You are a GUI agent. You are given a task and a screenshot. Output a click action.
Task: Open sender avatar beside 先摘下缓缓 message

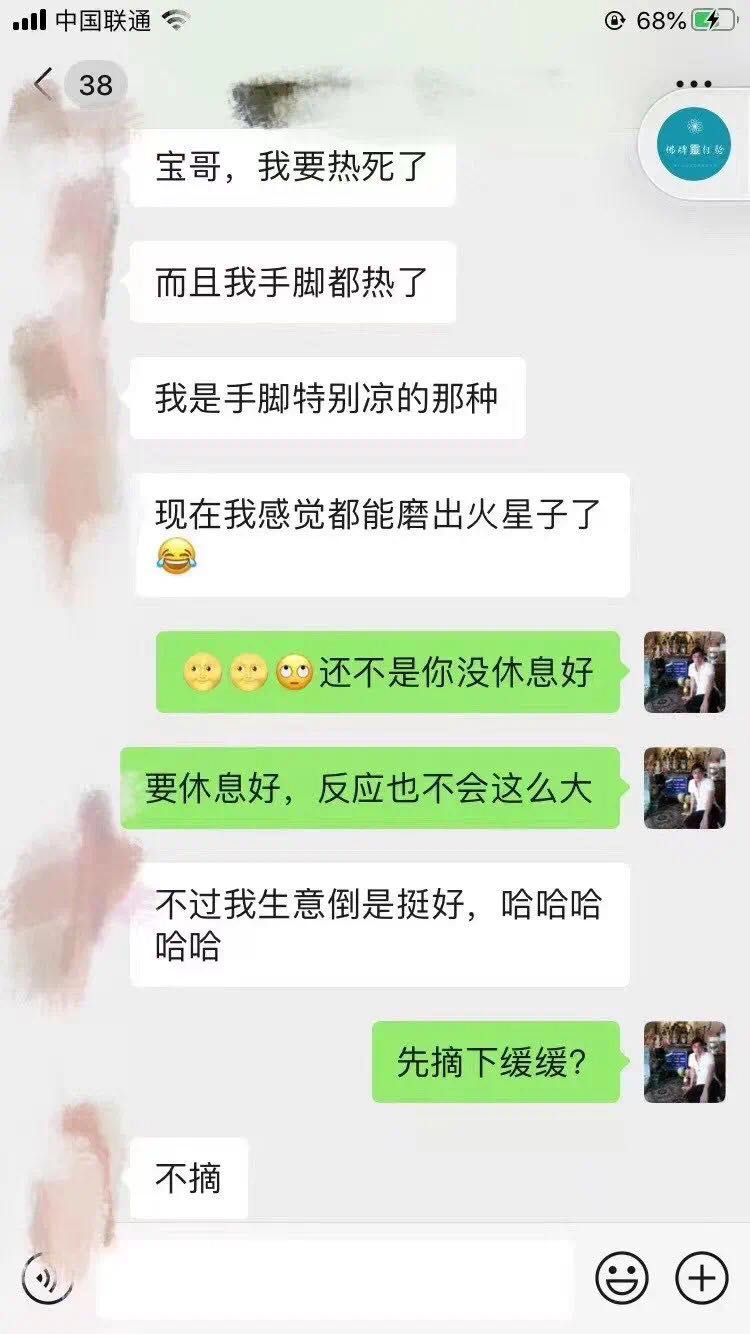pyautogui.click(x=685, y=1062)
